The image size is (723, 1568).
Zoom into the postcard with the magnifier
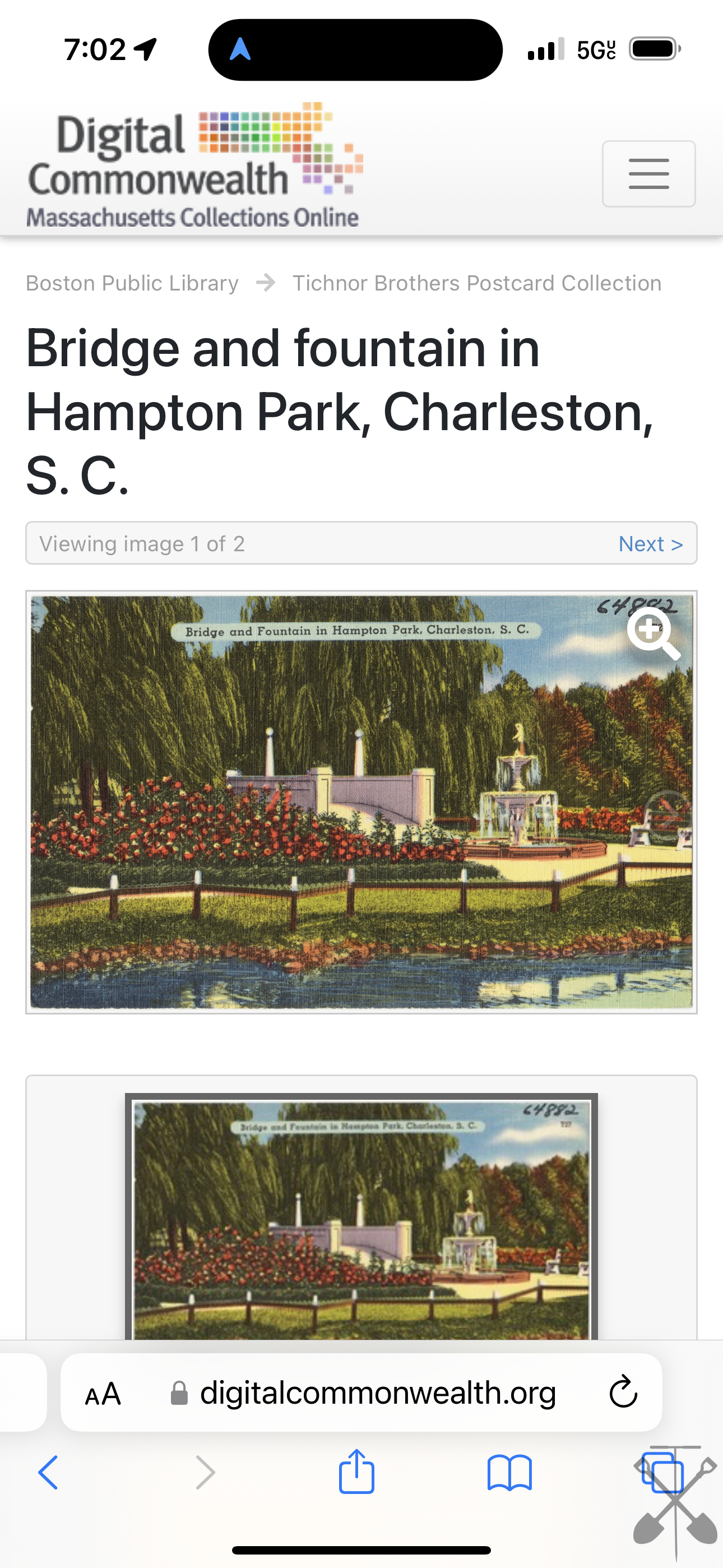tap(654, 635)
